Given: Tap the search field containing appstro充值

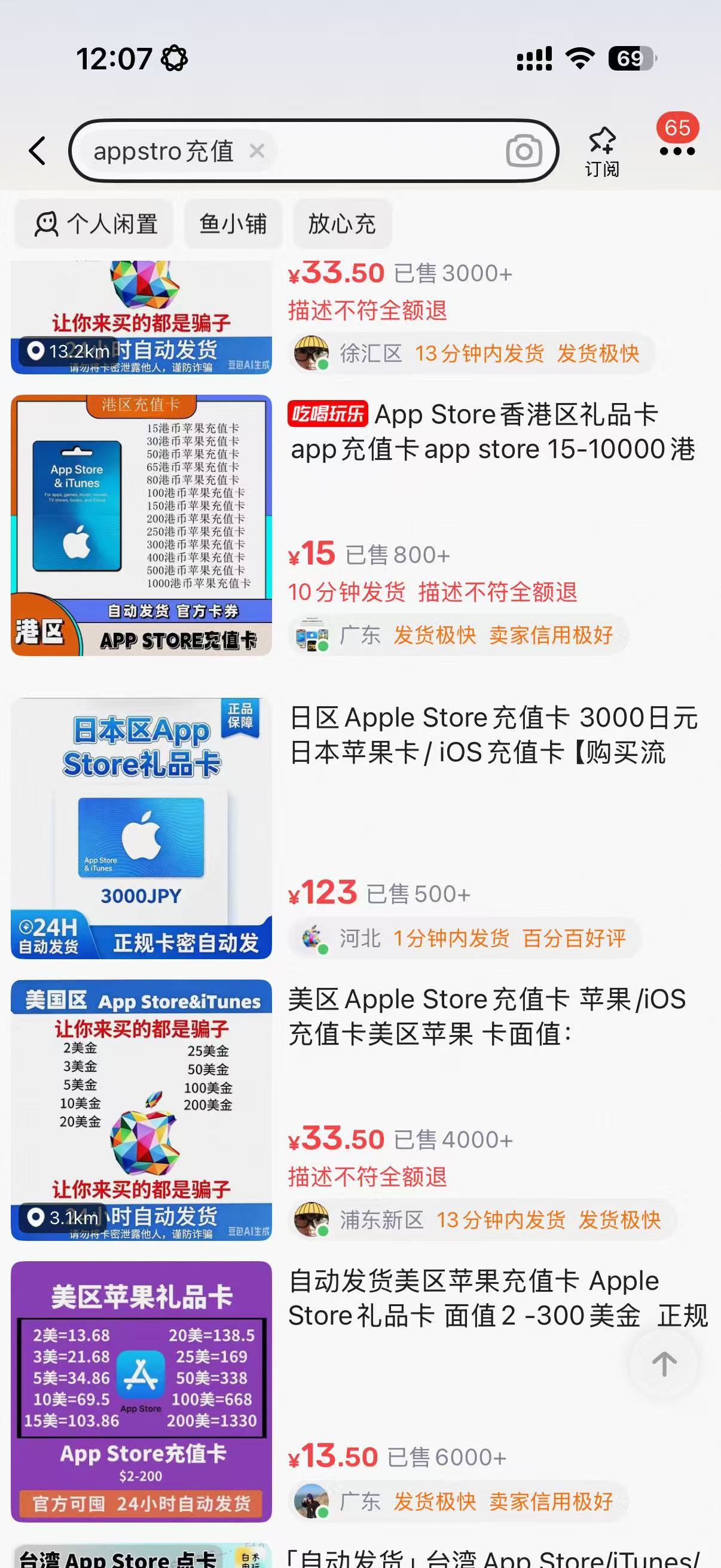Looking at the screenshot, I should (x=313, y=151).
